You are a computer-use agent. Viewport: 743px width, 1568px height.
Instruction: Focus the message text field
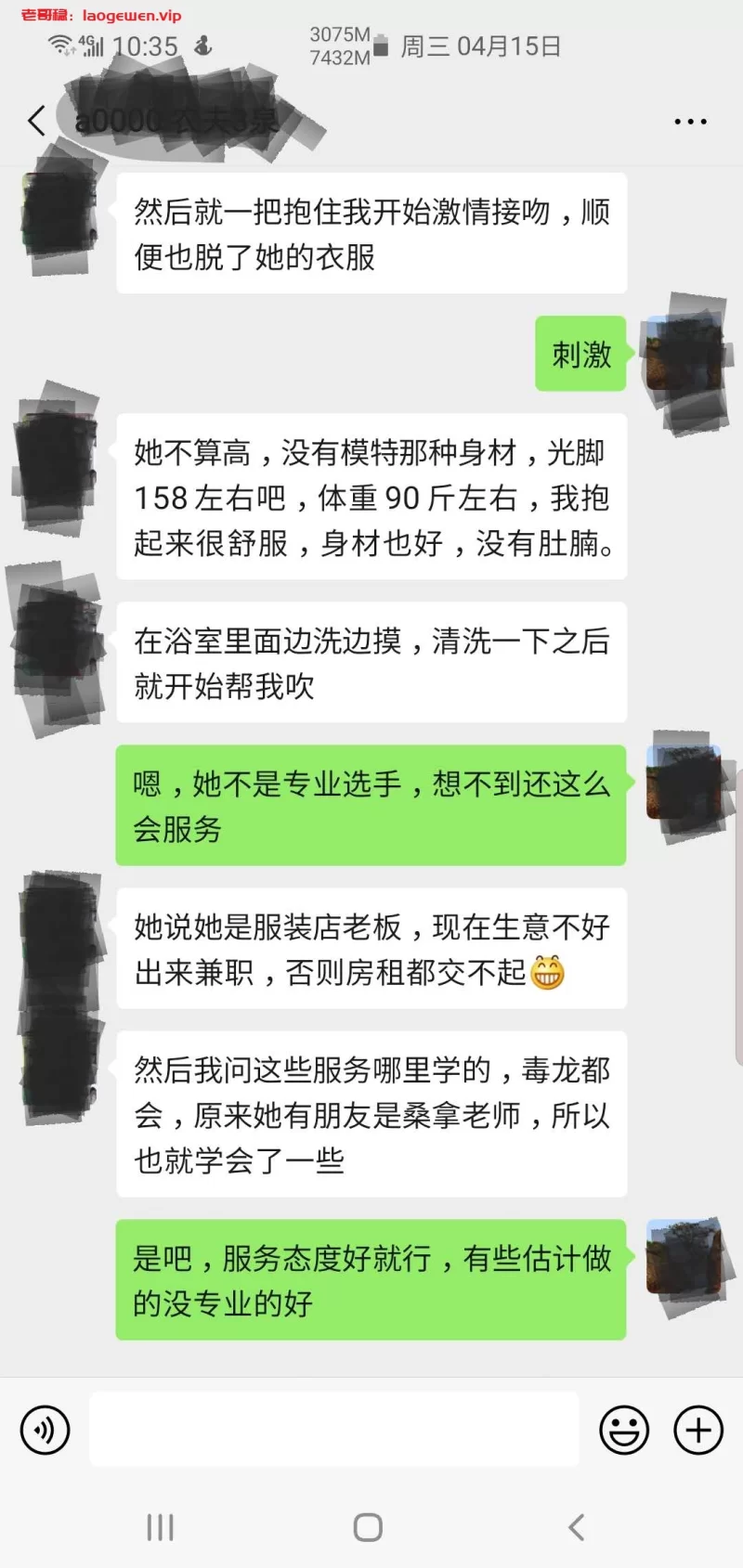(334, 1430)
